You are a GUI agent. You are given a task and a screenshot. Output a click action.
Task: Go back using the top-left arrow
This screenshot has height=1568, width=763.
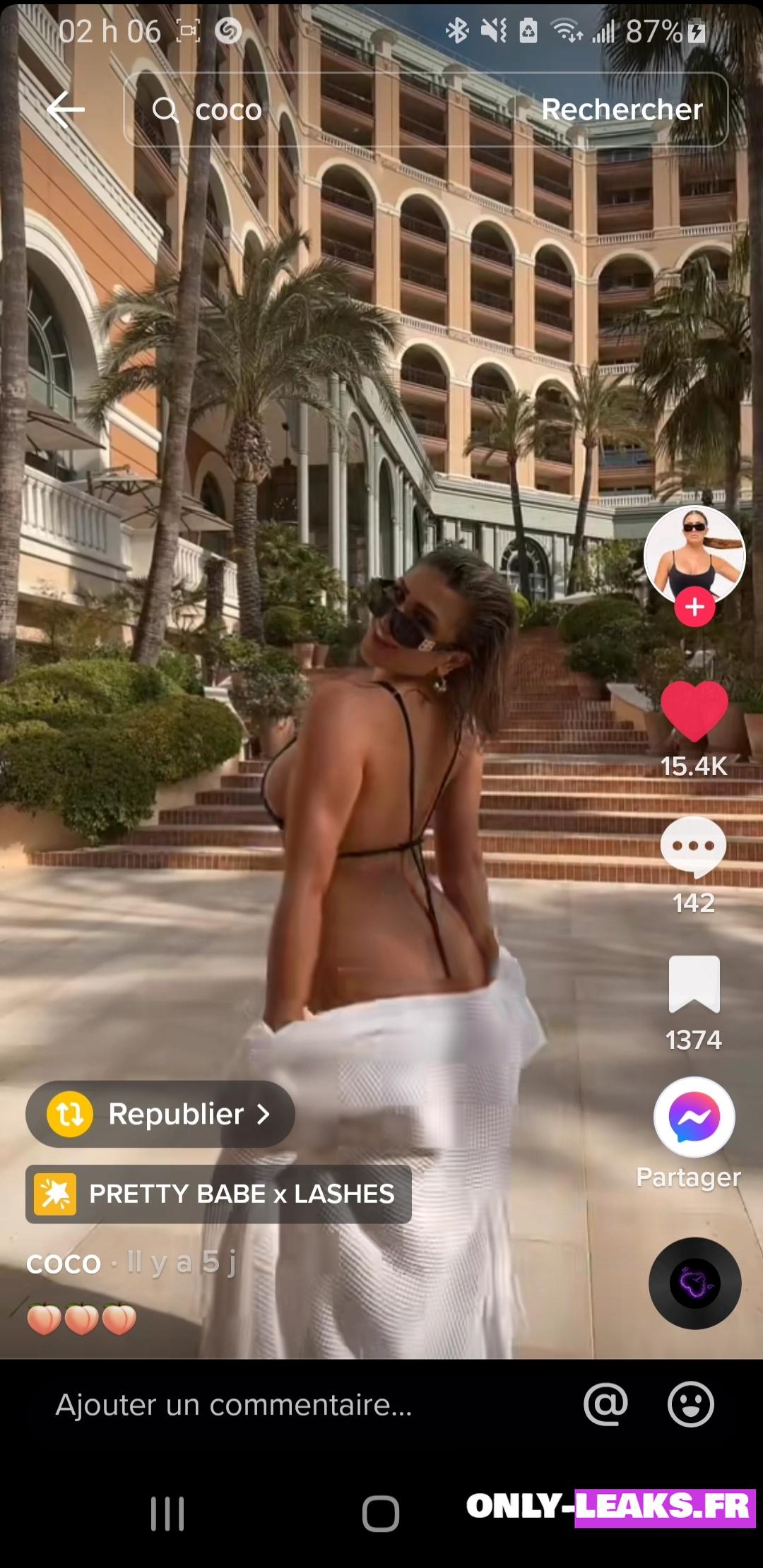66,109
